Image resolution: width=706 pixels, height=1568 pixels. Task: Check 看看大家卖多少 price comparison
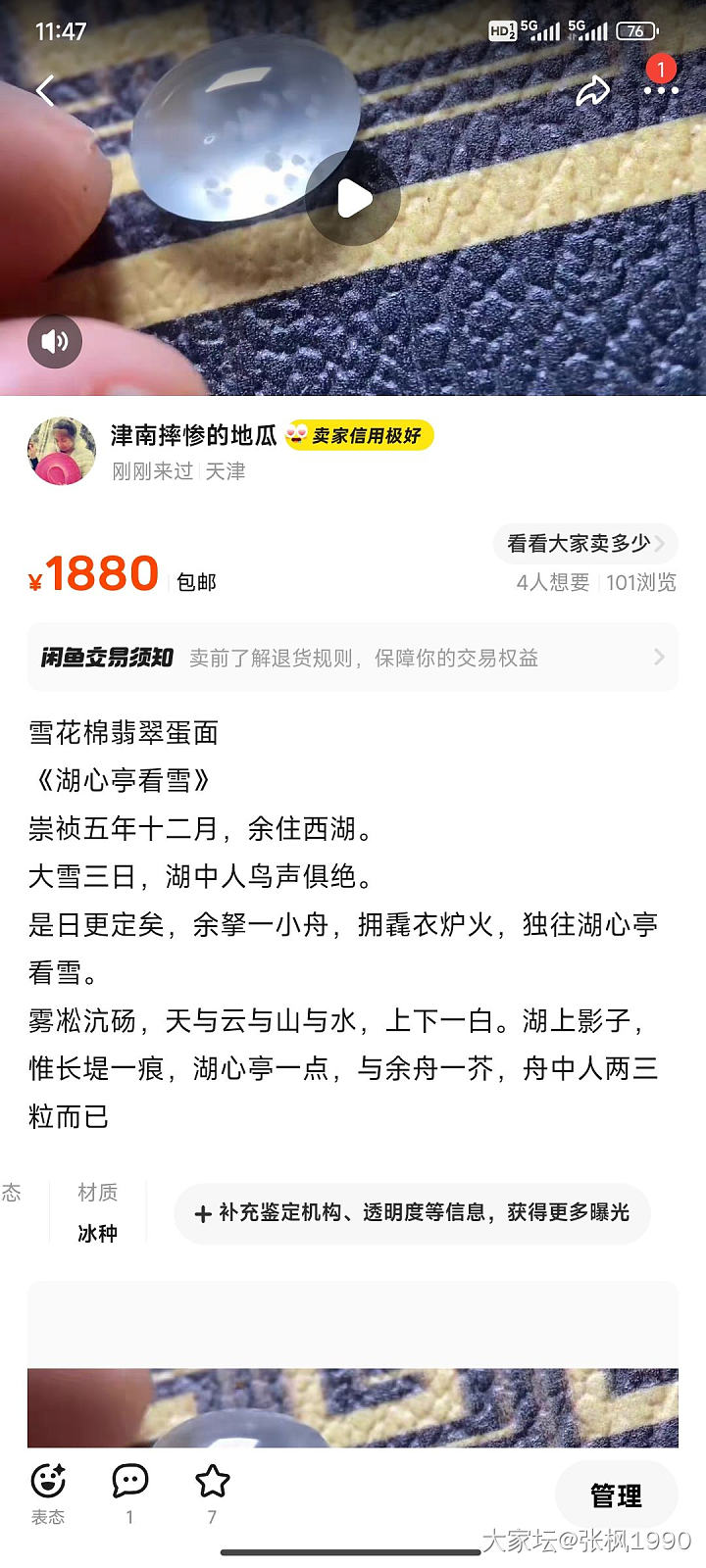(x=584, y=543)
